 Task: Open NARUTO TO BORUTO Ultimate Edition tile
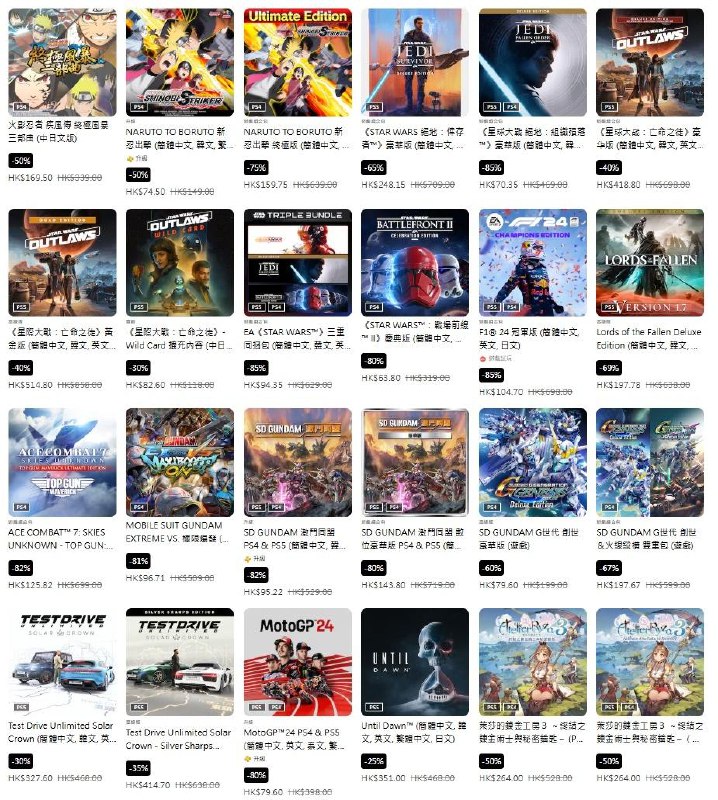[297, 63]
